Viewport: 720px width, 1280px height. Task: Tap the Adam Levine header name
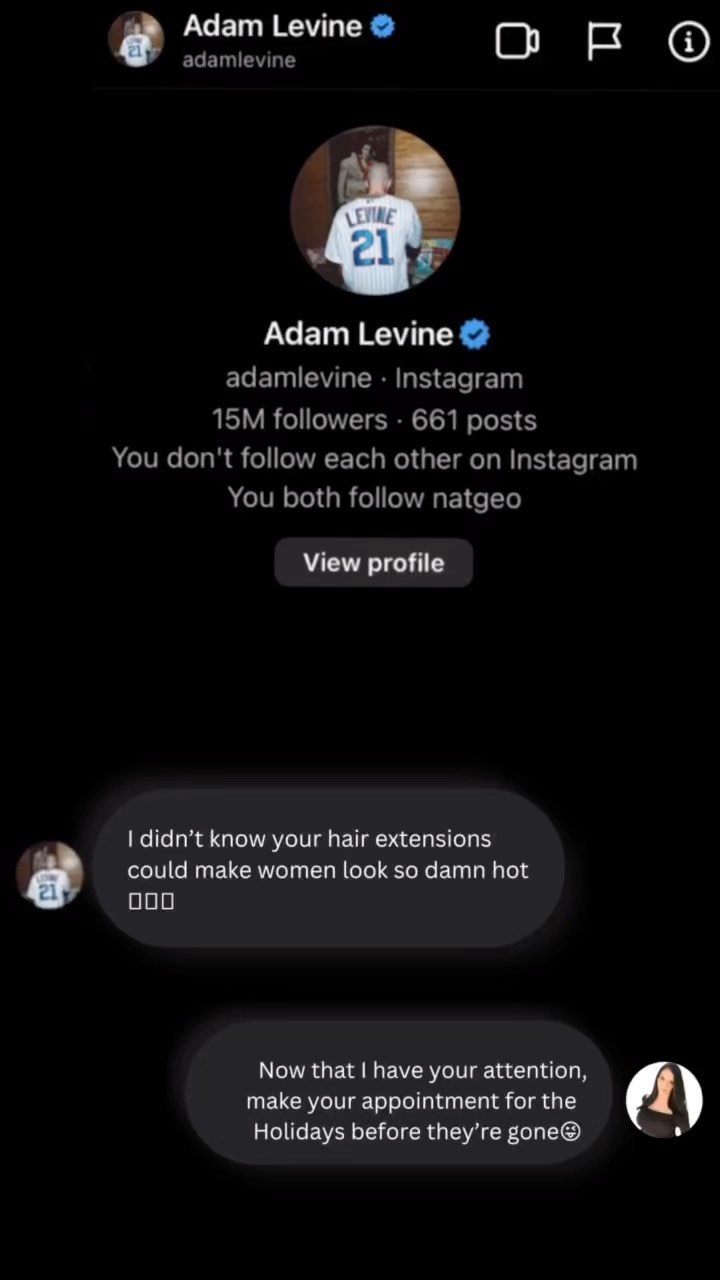(273, 27)
